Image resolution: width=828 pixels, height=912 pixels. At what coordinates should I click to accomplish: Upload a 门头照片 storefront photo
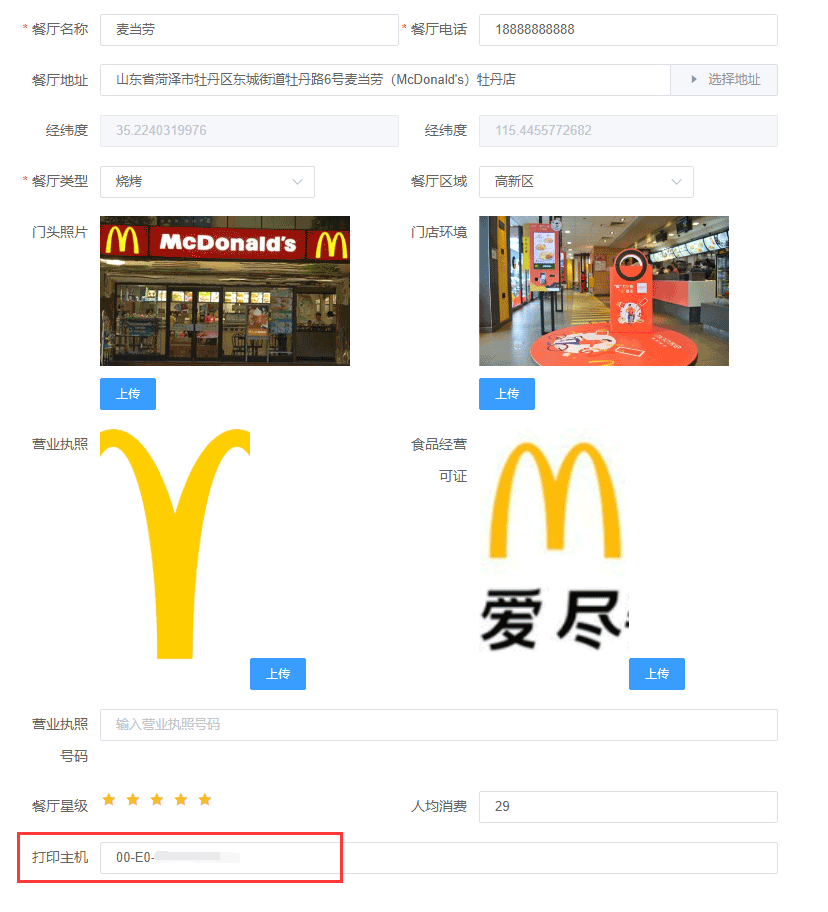(x=127, y=394)
